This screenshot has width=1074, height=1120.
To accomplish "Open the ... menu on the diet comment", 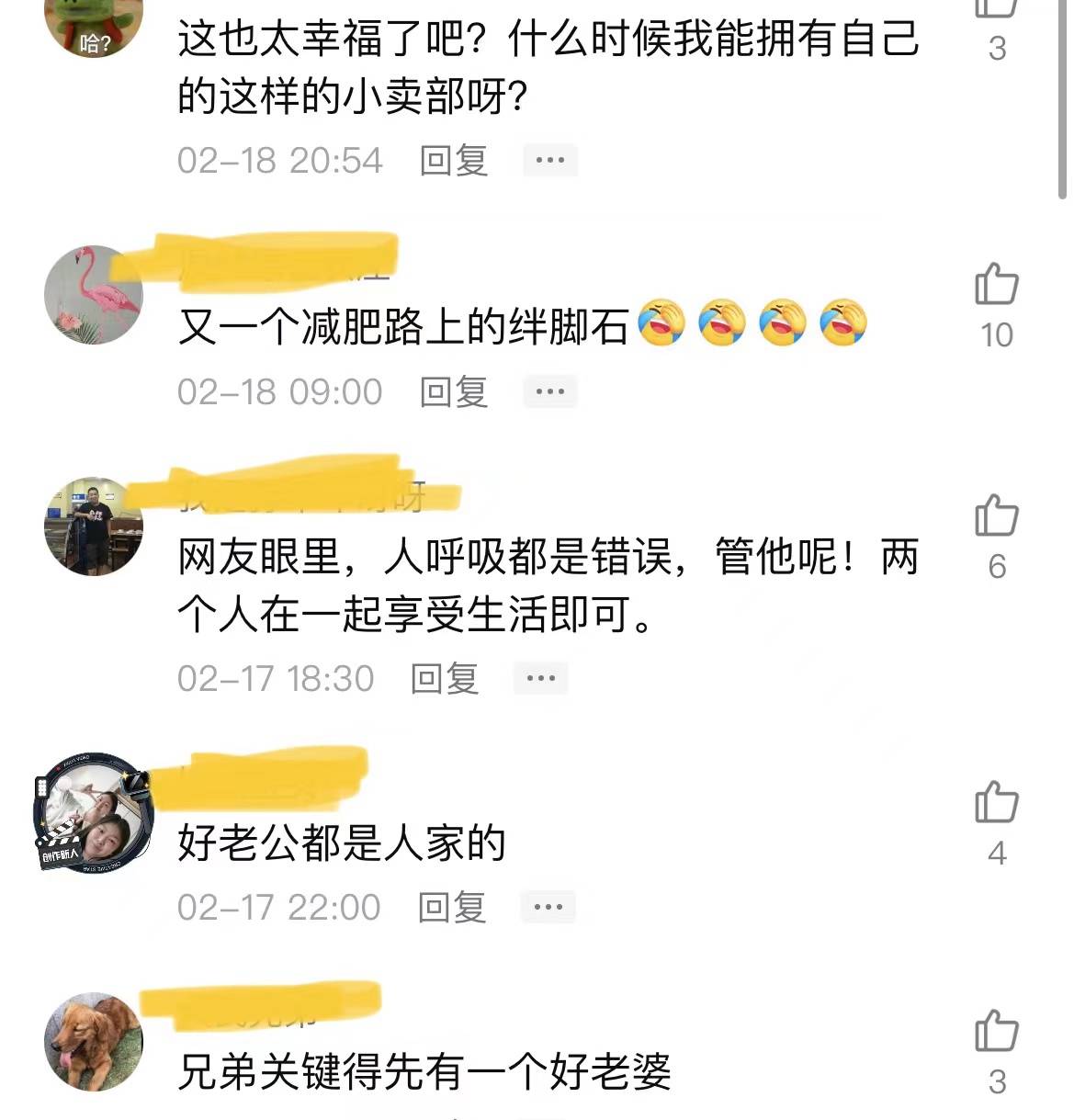I will [x=548, y=390].
